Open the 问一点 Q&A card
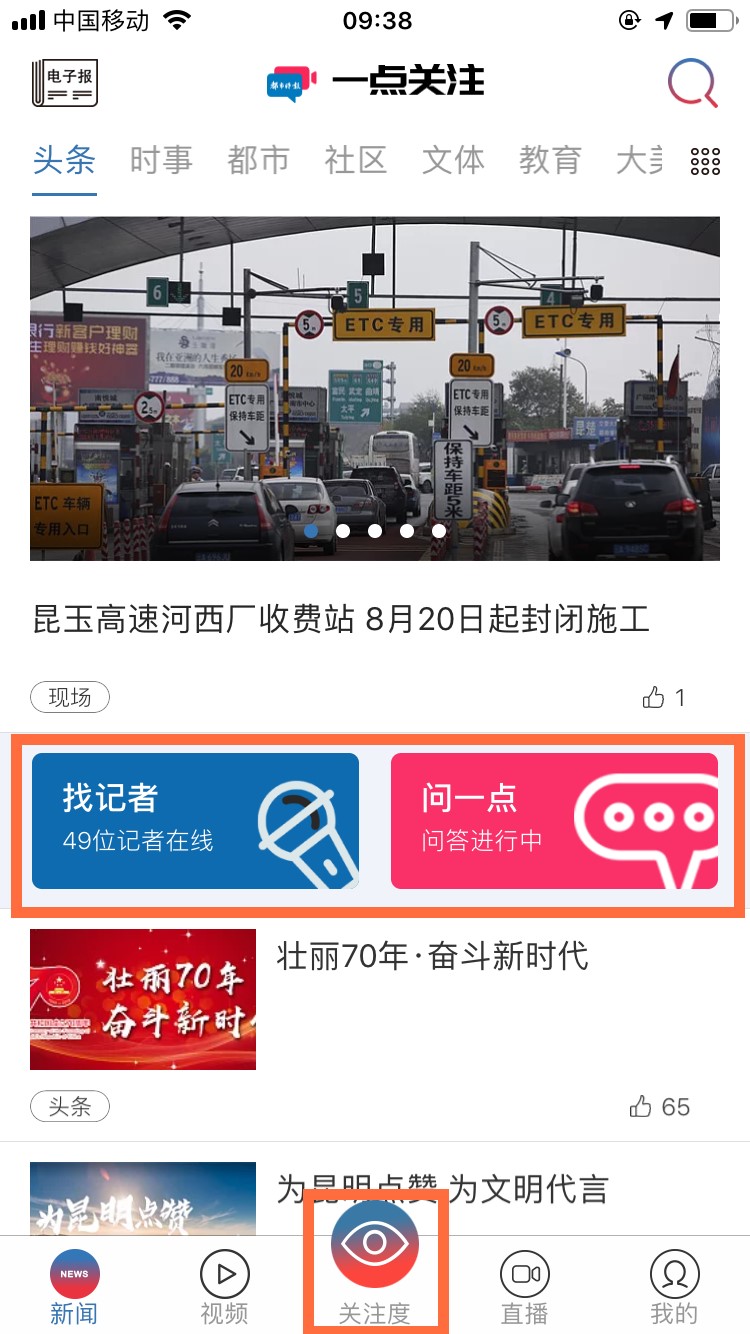The image size is (750, 1334). (x=554, y=821)
